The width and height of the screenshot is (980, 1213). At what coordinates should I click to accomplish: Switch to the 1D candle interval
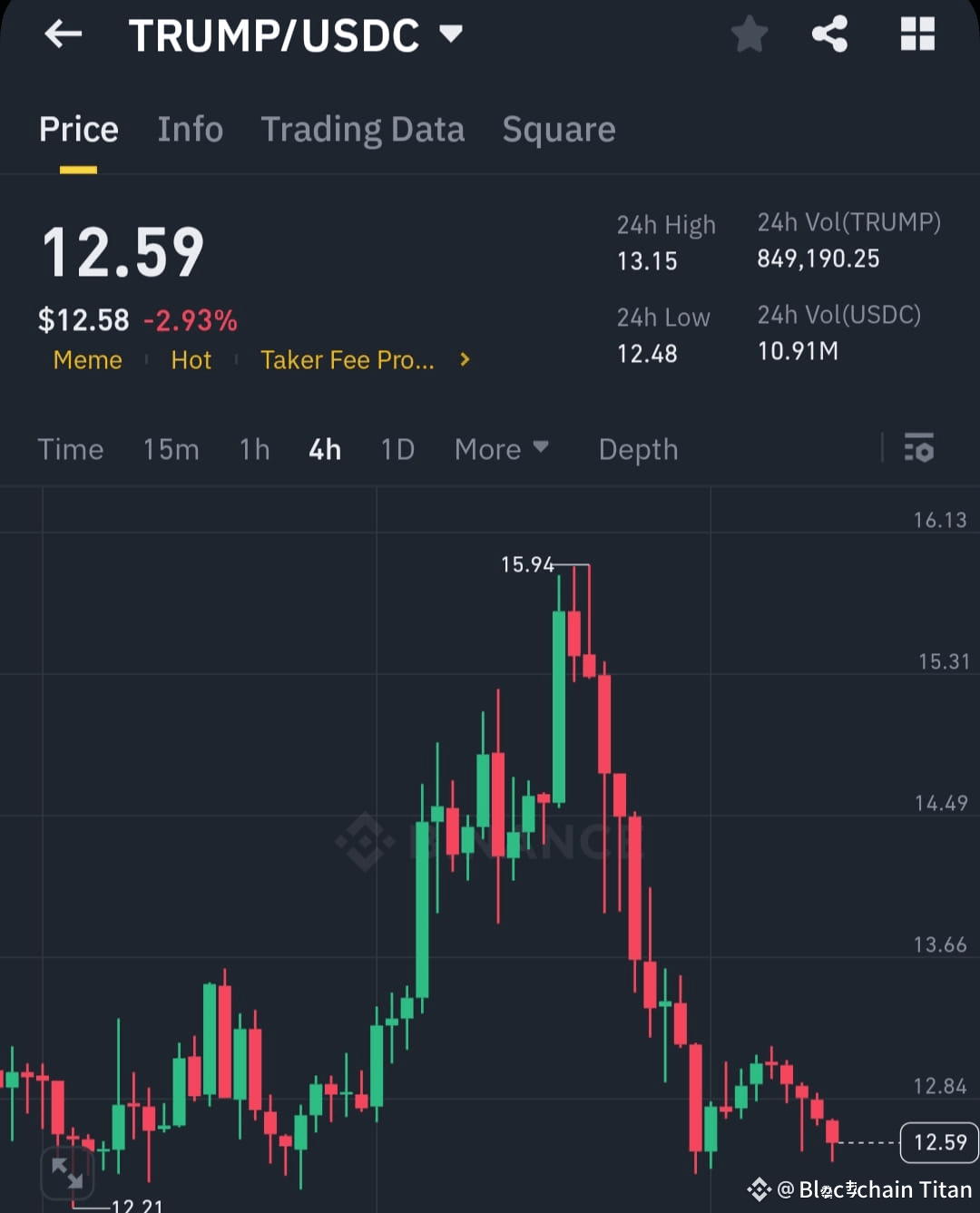click(x=397, y=449)
